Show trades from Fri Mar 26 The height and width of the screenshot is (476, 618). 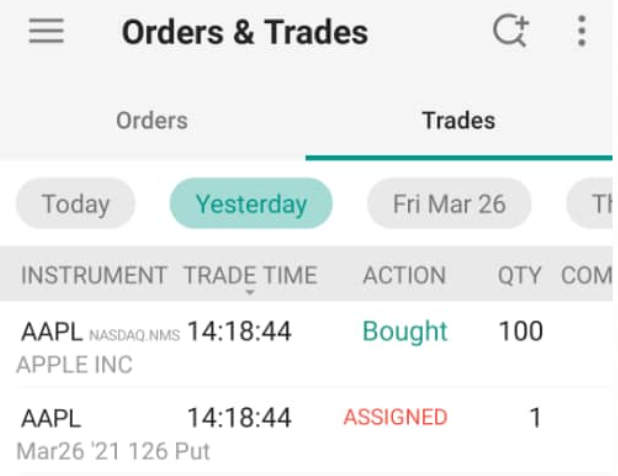(449, 204)
